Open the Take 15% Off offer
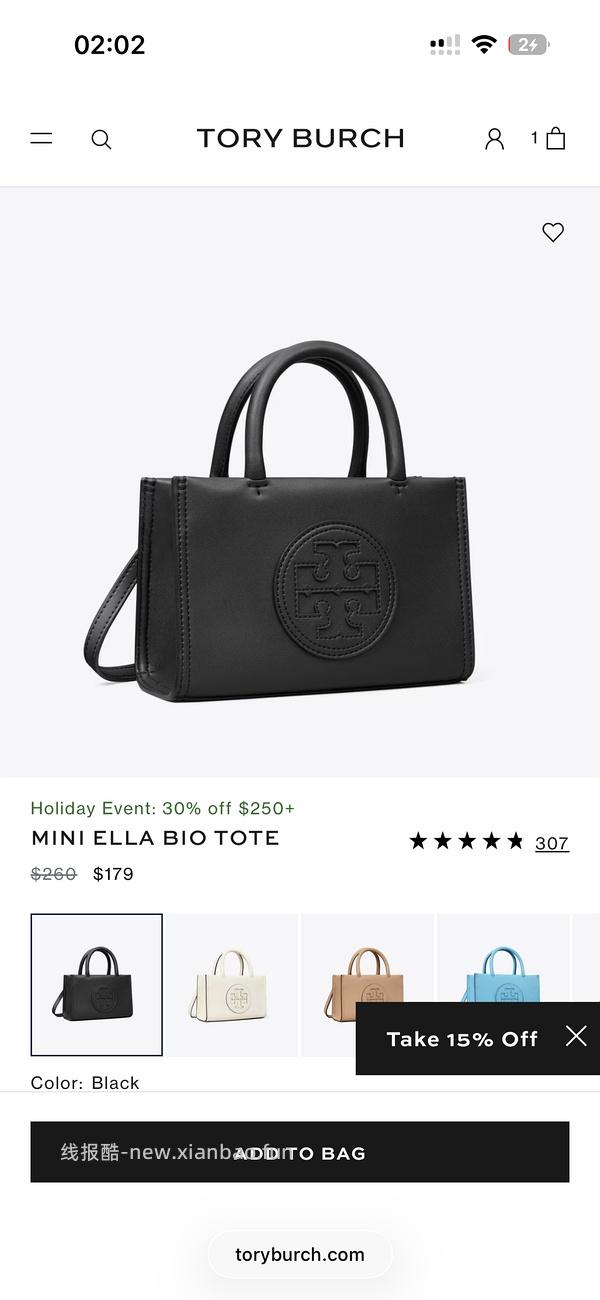 pos(462,1039)
